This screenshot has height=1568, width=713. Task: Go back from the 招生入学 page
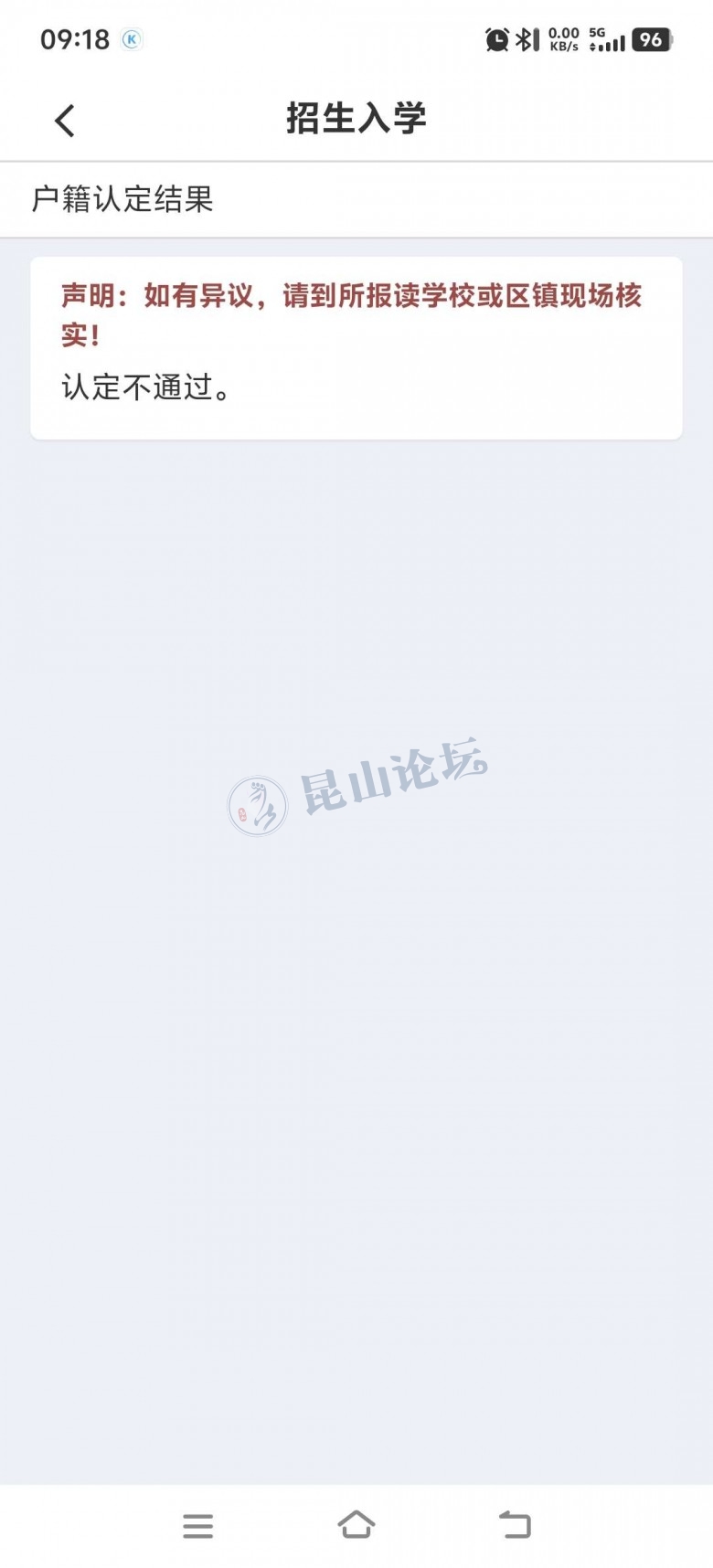tap(65, 121)
